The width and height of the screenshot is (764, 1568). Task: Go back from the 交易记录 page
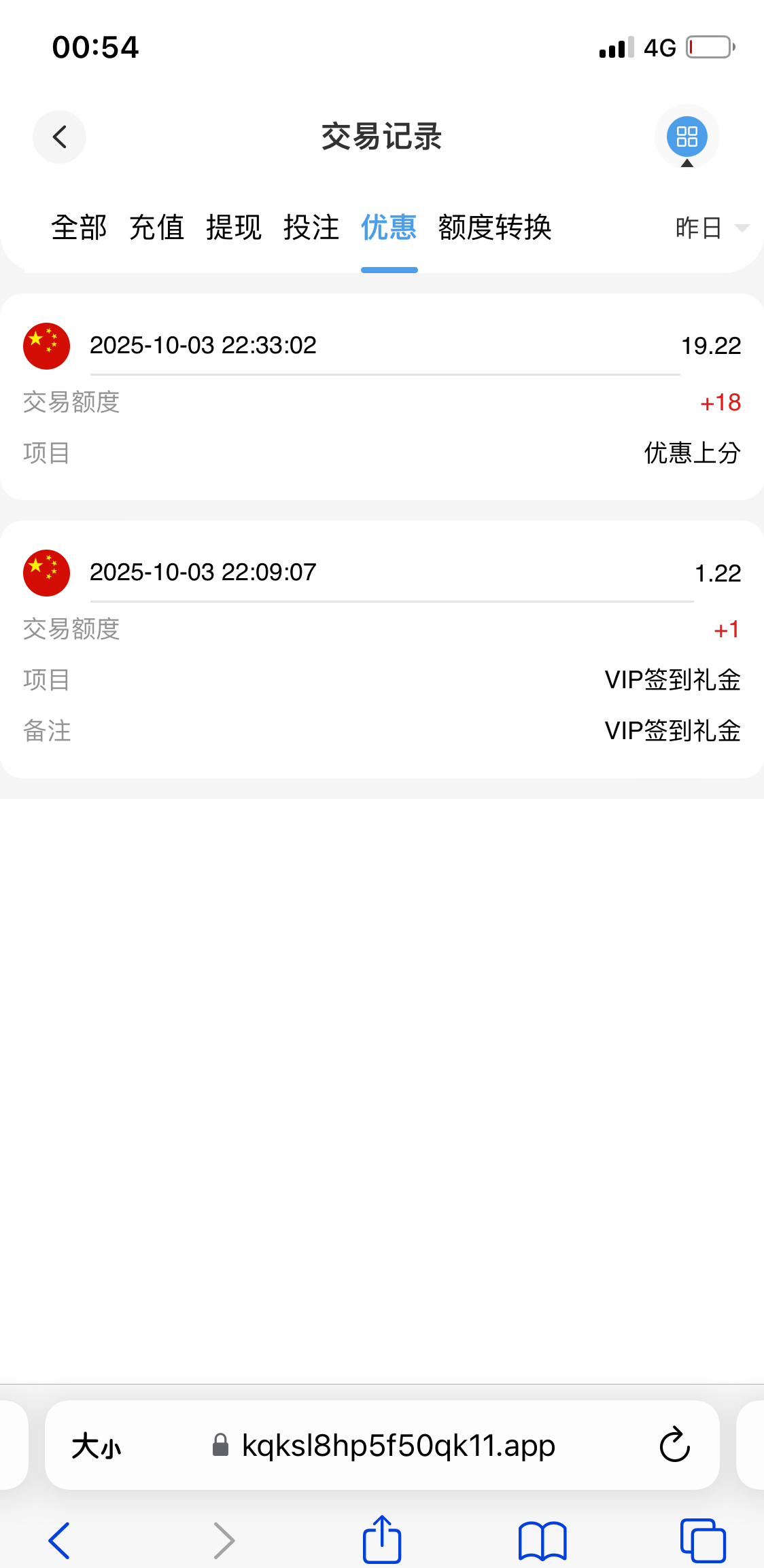60,137
